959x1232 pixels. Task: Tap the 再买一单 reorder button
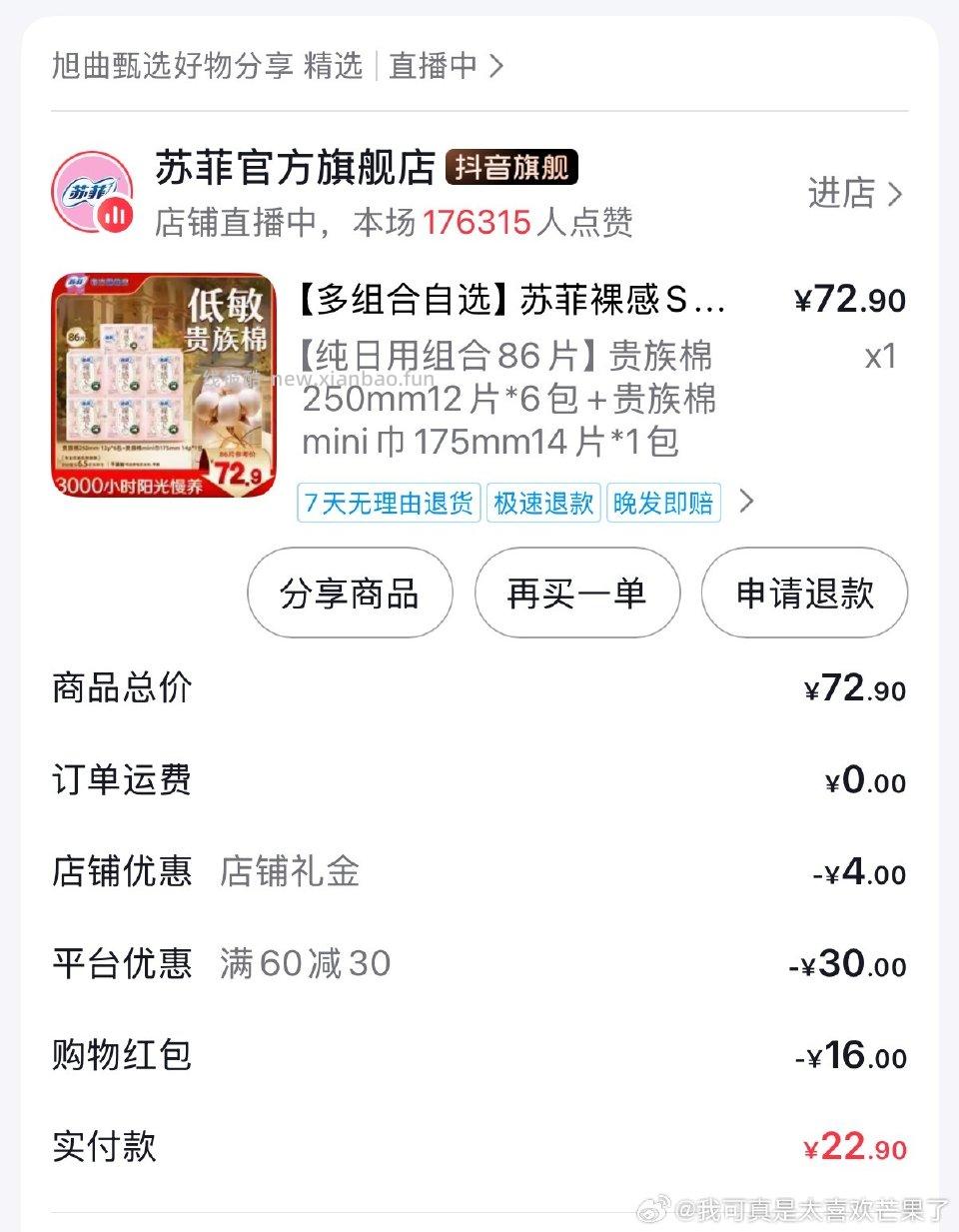tap(577, 593)
